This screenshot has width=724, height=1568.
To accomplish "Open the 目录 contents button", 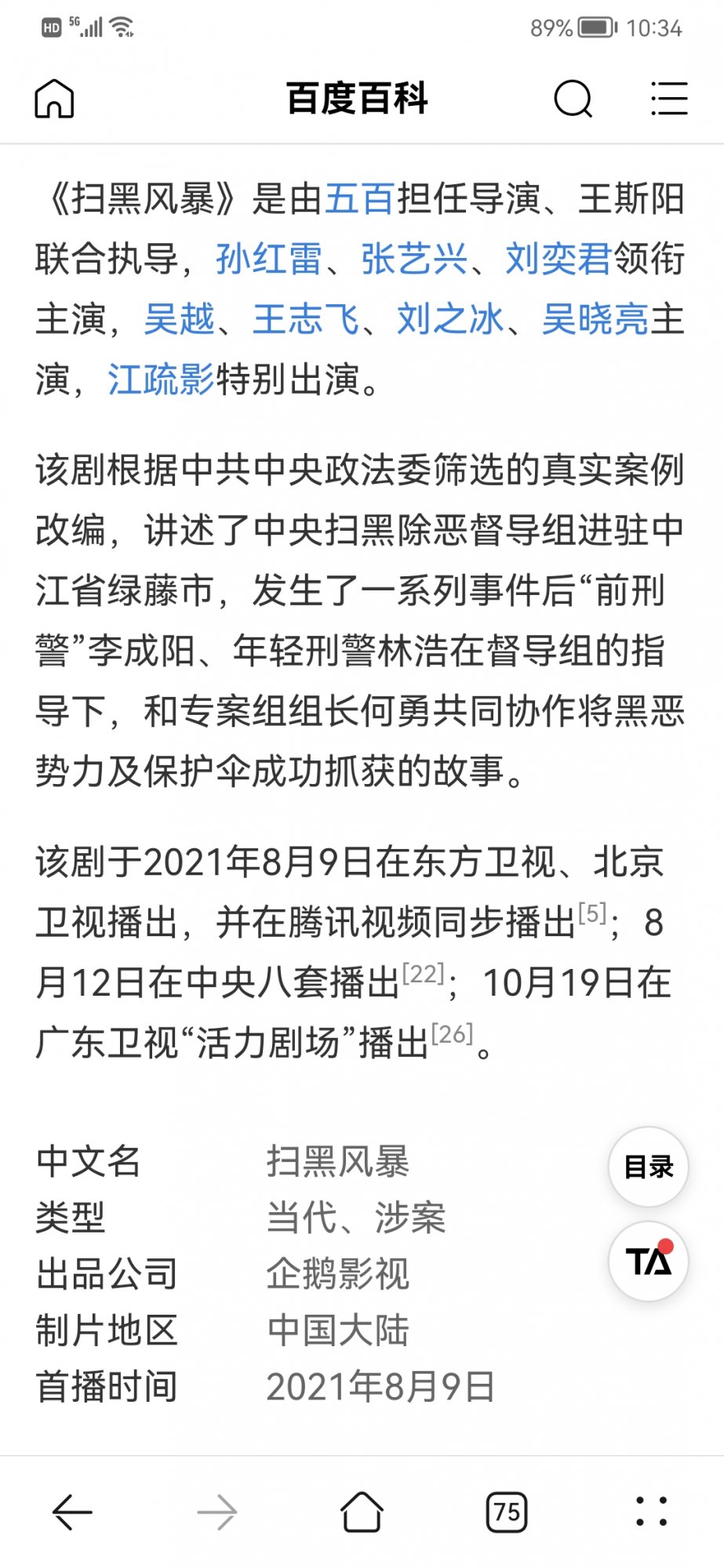I will pyautogui.click(x=648, y=1167).
